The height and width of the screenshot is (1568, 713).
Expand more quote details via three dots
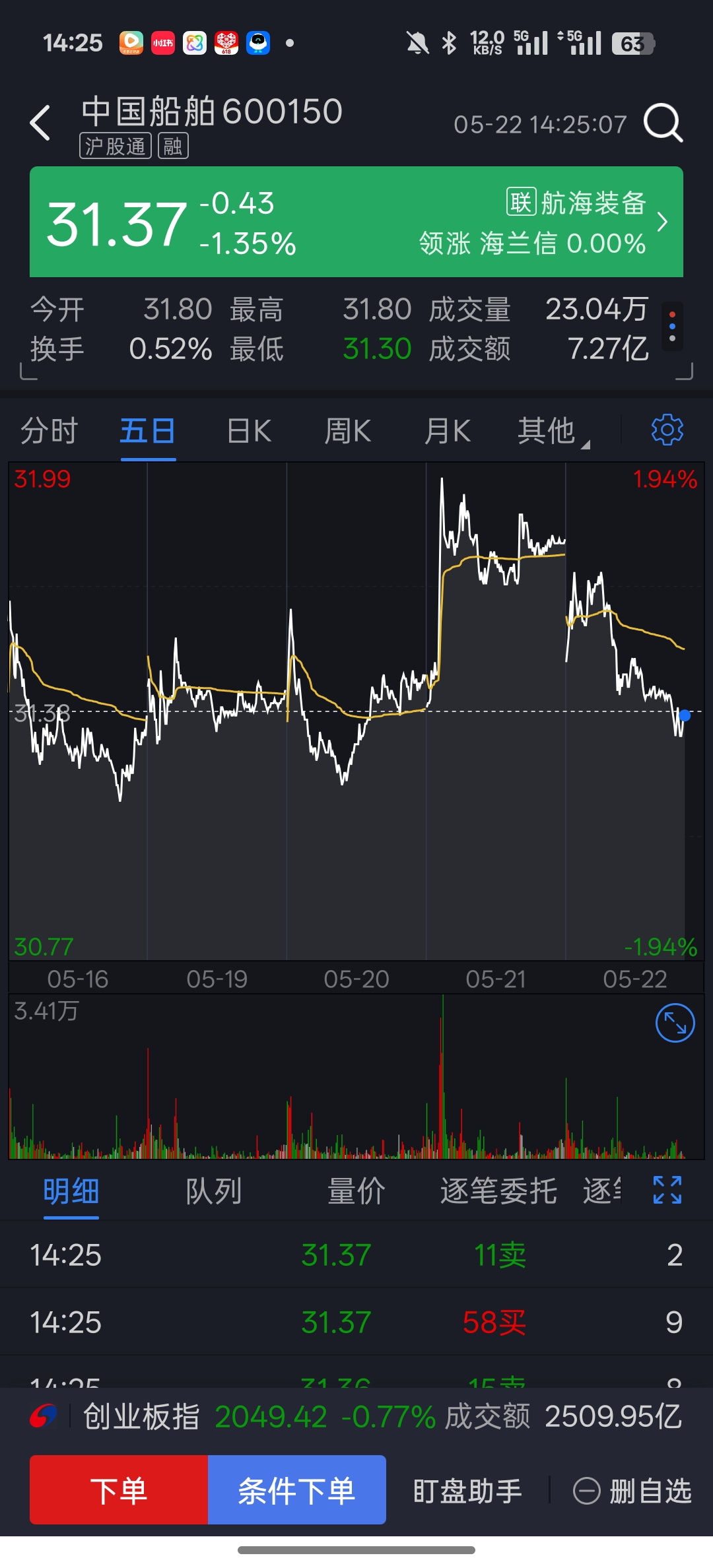[672, 327]
